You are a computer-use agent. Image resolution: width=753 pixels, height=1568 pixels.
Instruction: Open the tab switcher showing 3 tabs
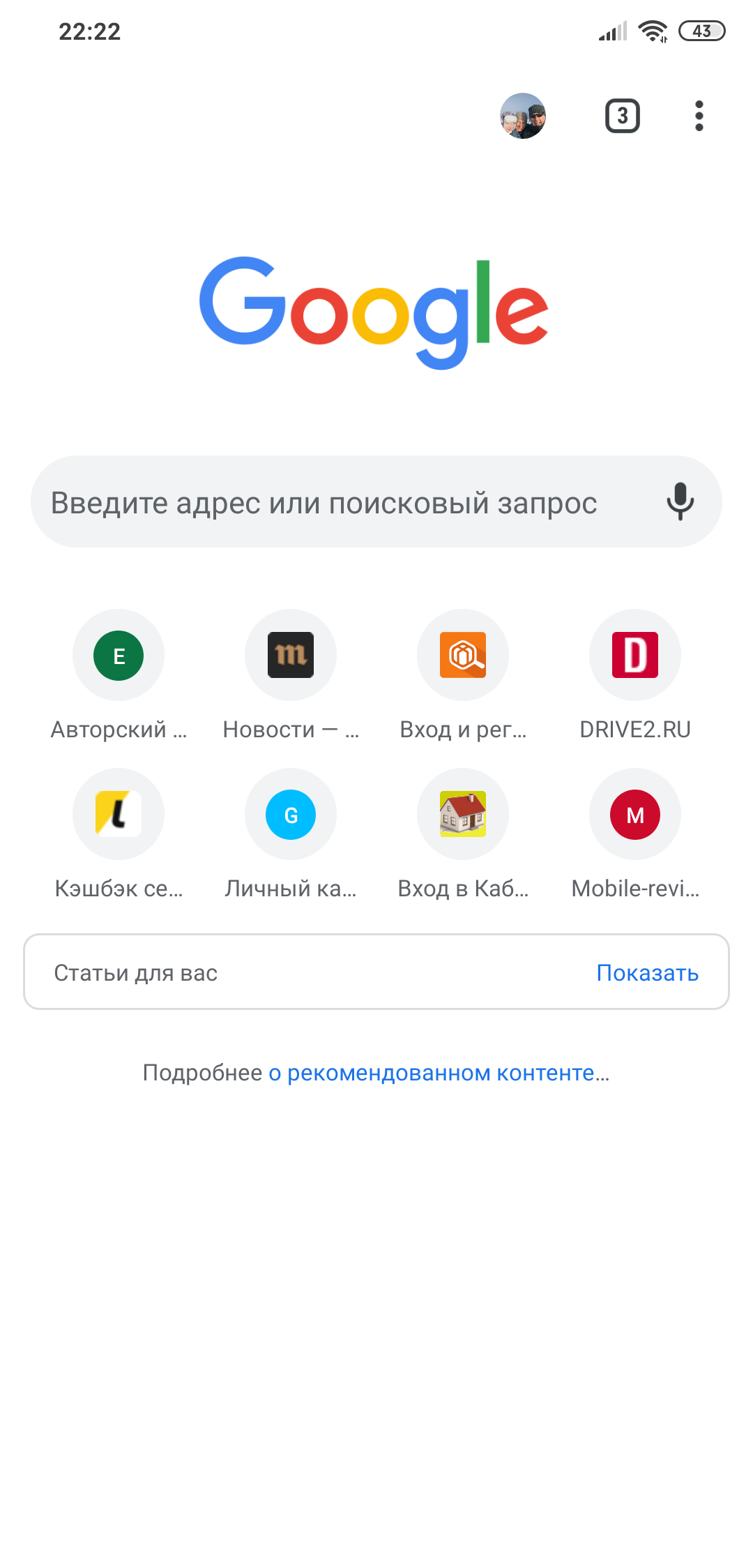[x=622, y=116]
